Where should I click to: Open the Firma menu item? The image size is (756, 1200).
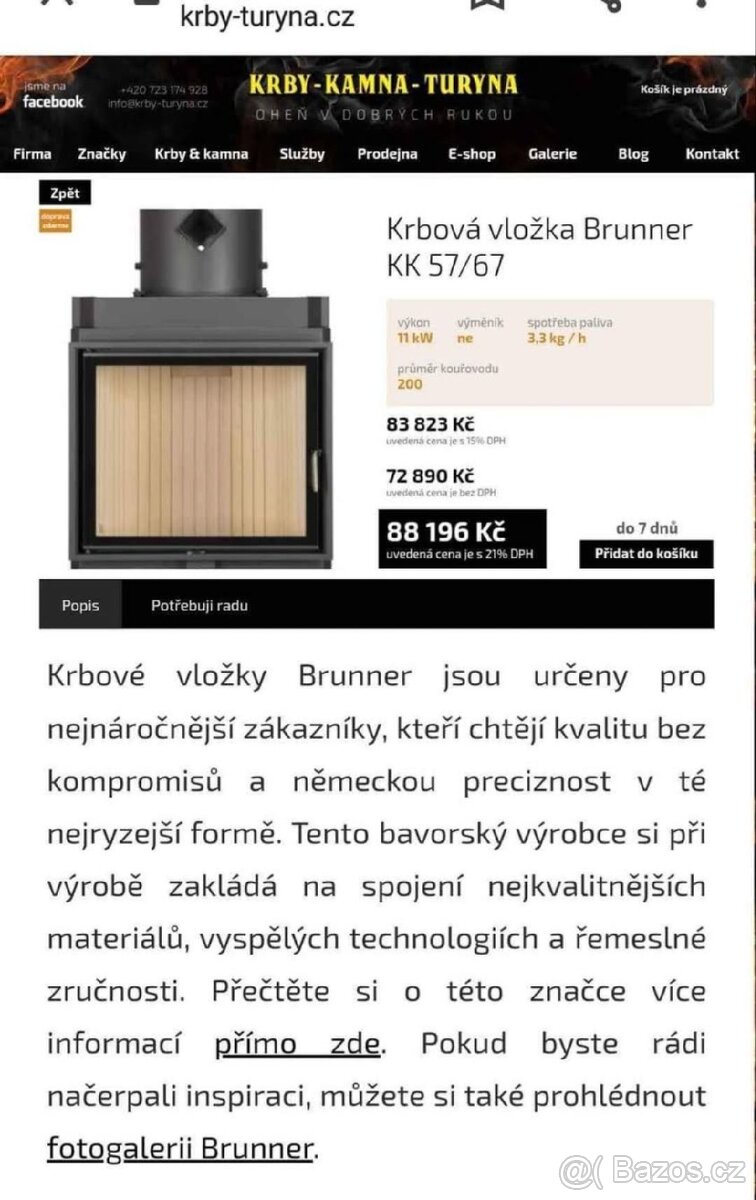click(x=32, y=154)
